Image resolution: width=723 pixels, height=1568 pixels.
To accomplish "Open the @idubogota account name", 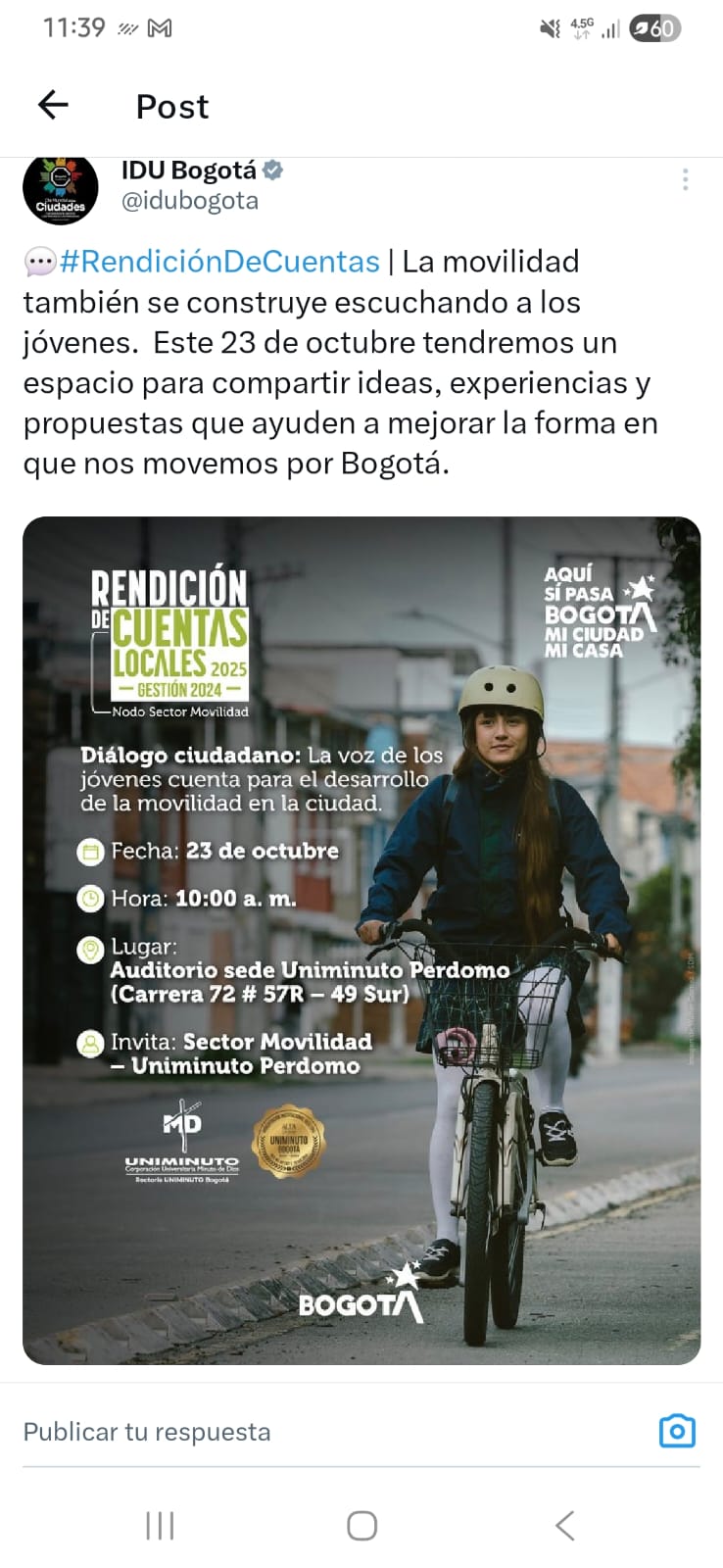I will [190, 201].
